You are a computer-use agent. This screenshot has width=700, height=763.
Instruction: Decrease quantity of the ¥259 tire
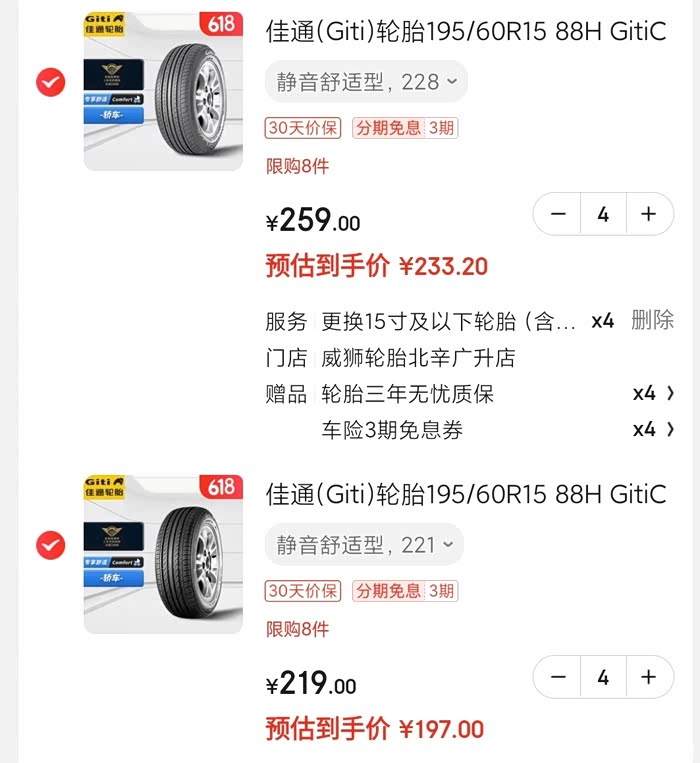(x=558, y=214)
